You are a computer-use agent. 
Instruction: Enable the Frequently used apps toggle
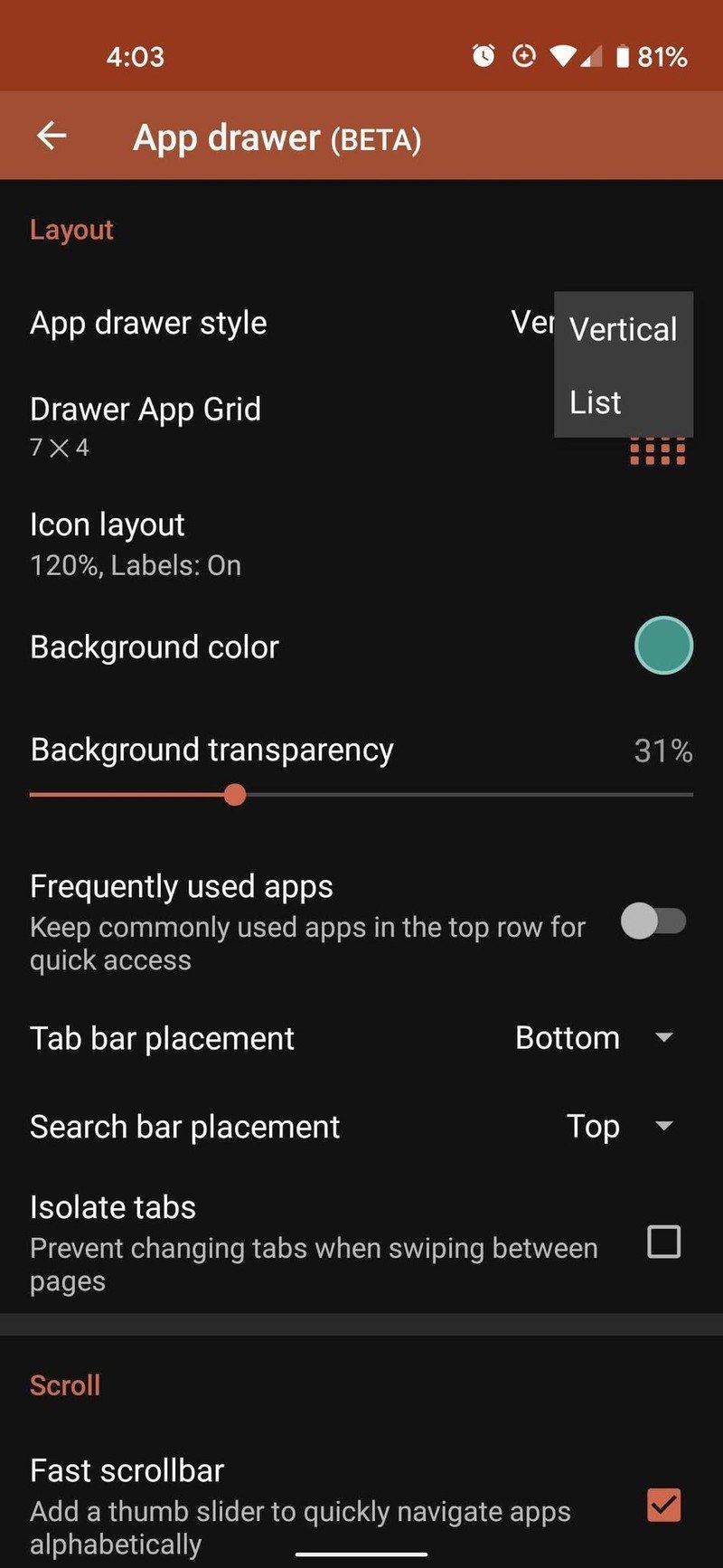point(654,920)
